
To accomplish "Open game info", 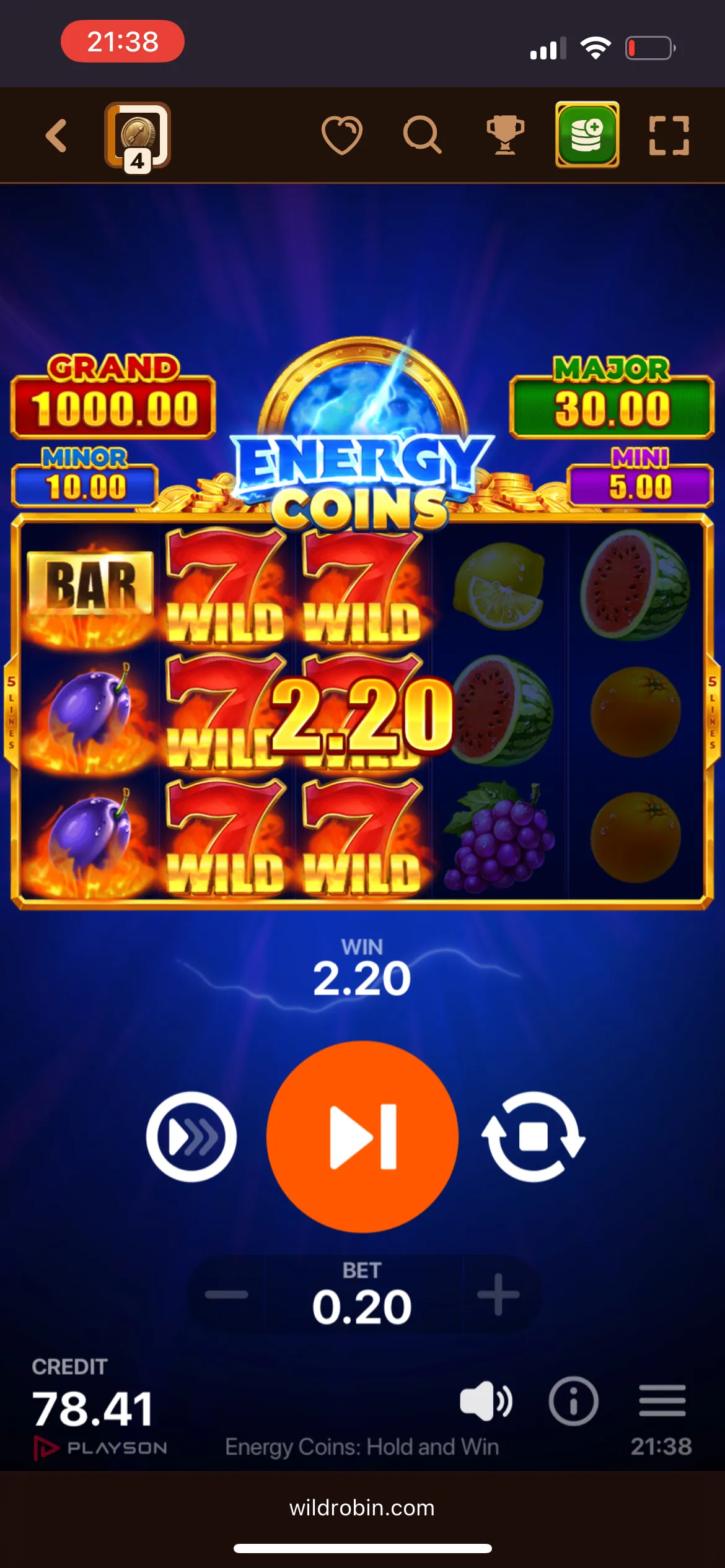I will pos(573,1401).
